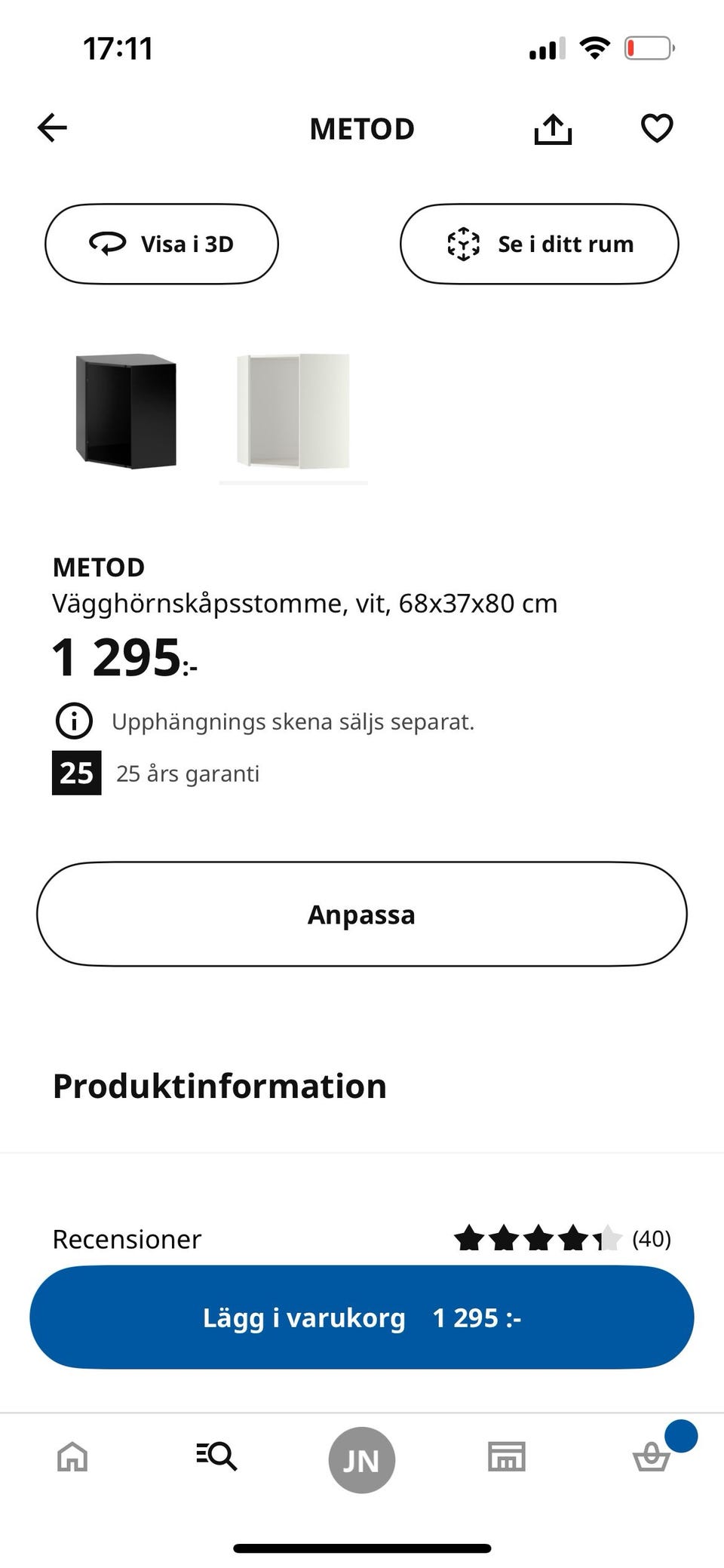Open the shopping cart with badge

[652, 1458]
